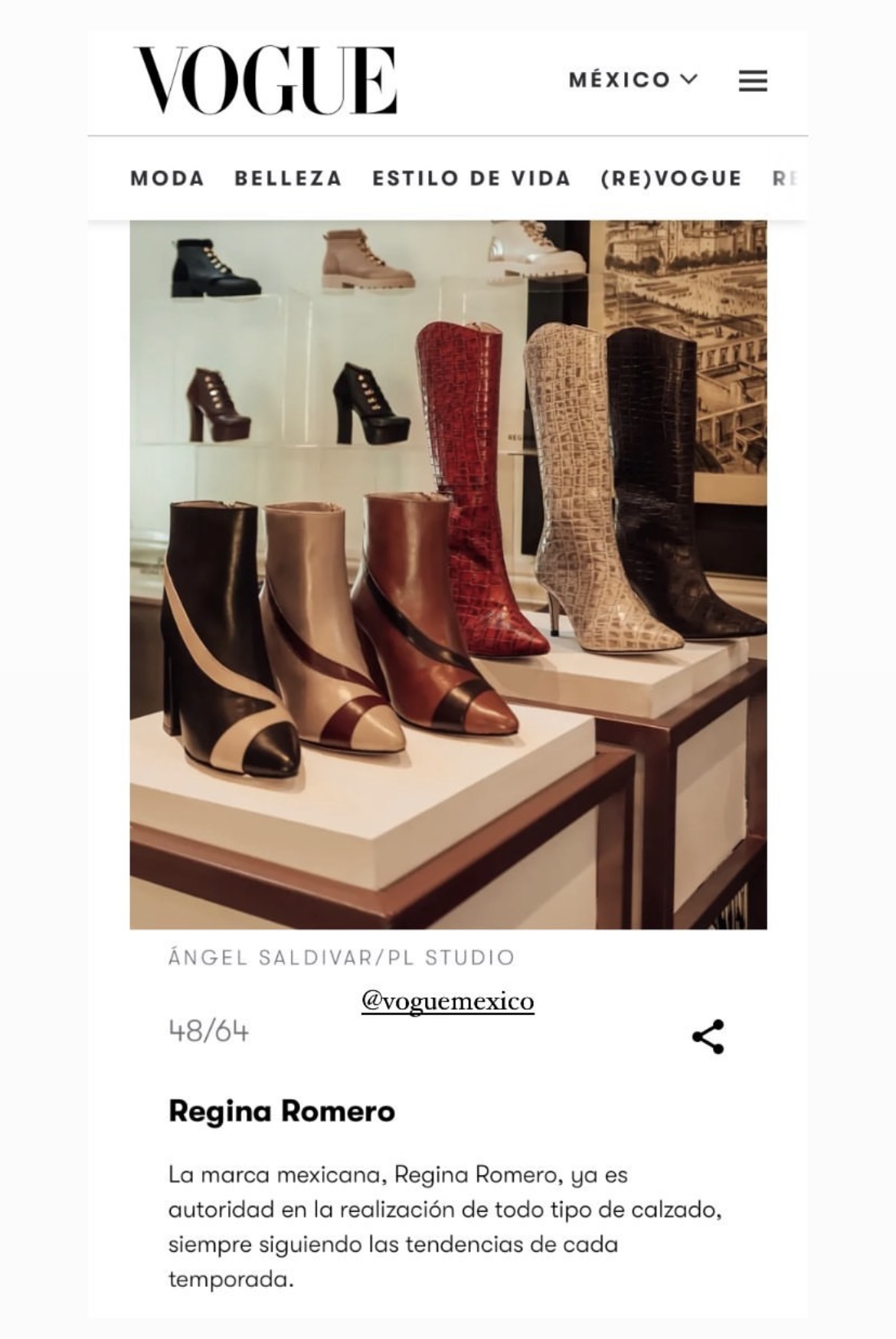Switch to the BELLEZA tab
Image resolution: width=896 pixels, height=1339 pixels.
point(287,178)
